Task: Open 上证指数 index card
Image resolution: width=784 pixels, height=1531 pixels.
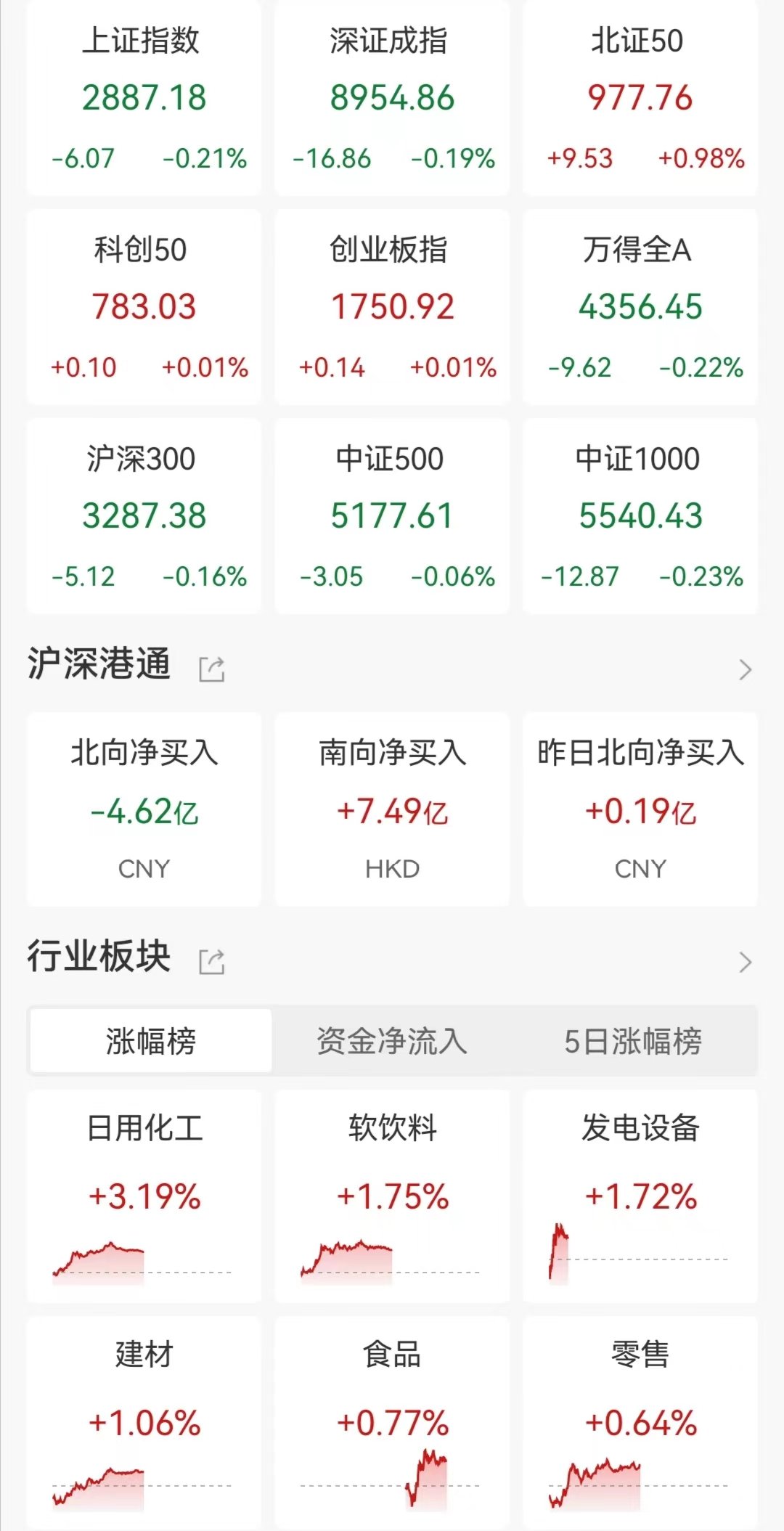Action: 144,98
